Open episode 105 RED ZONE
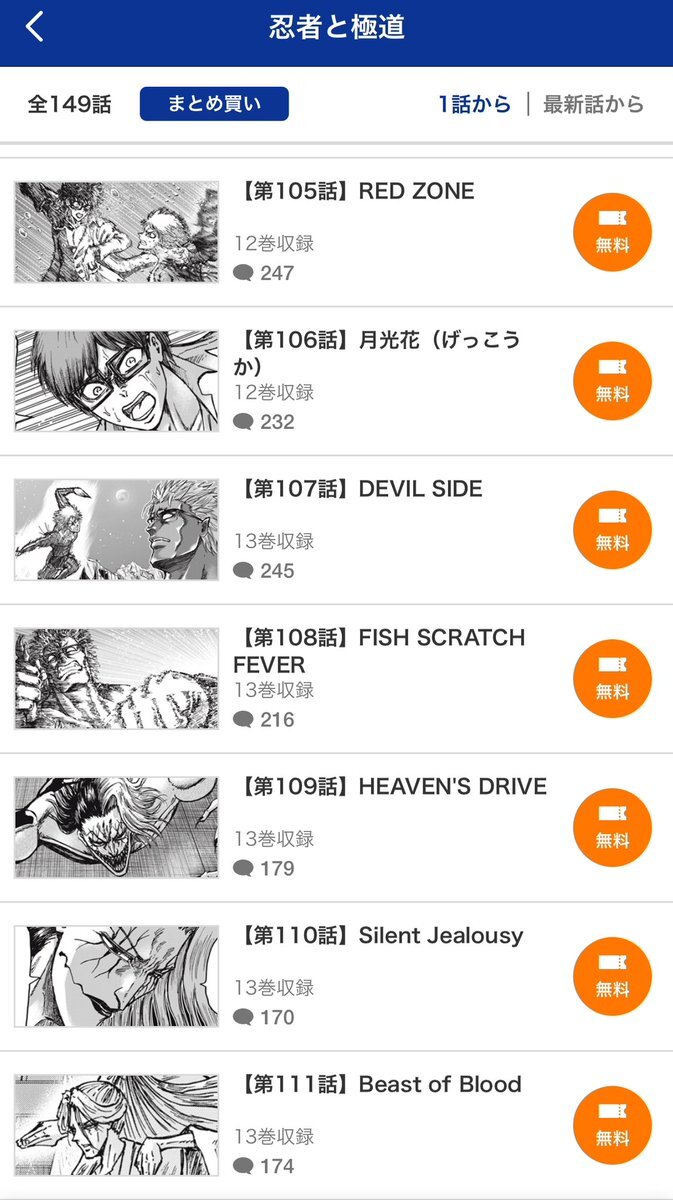 tap(336, 232)
